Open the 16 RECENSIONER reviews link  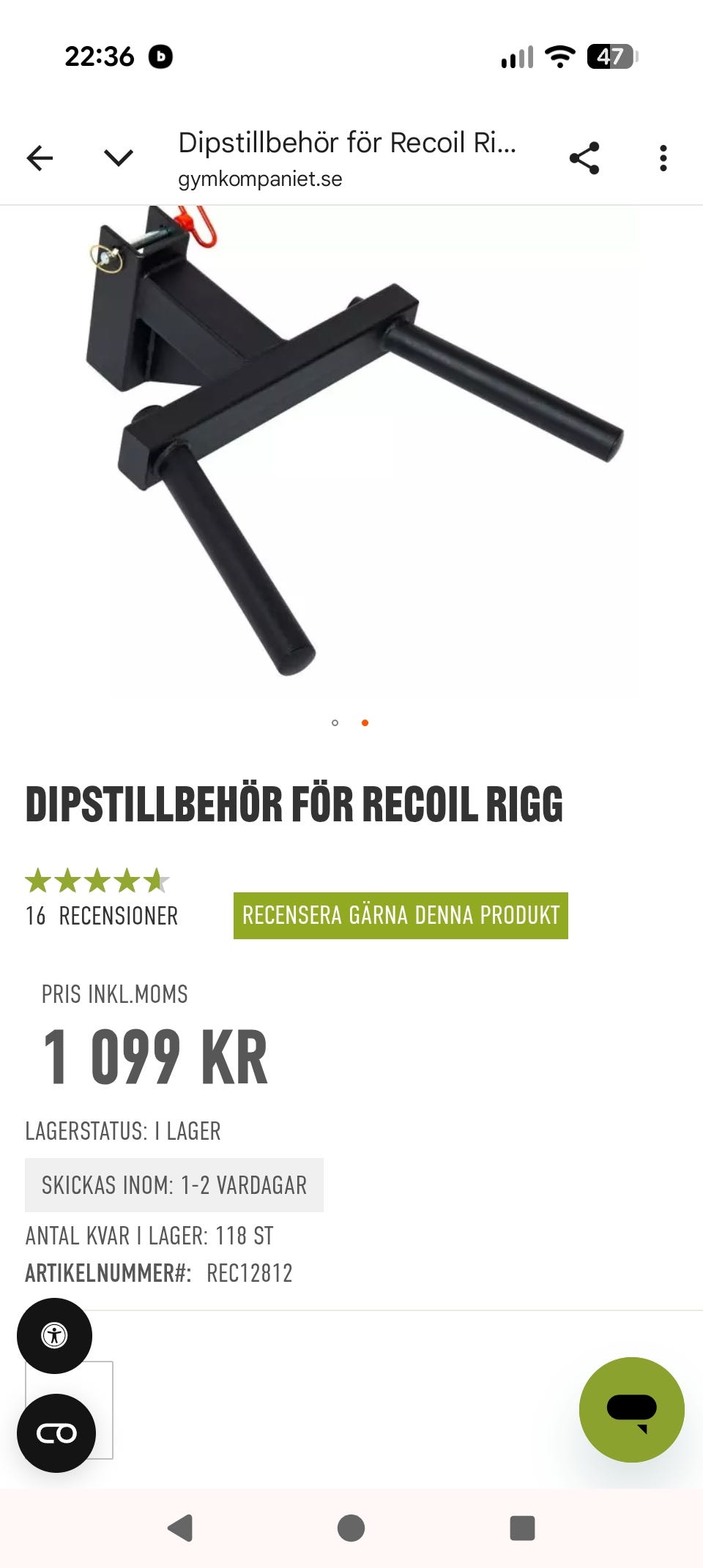[x=102, y=915]
